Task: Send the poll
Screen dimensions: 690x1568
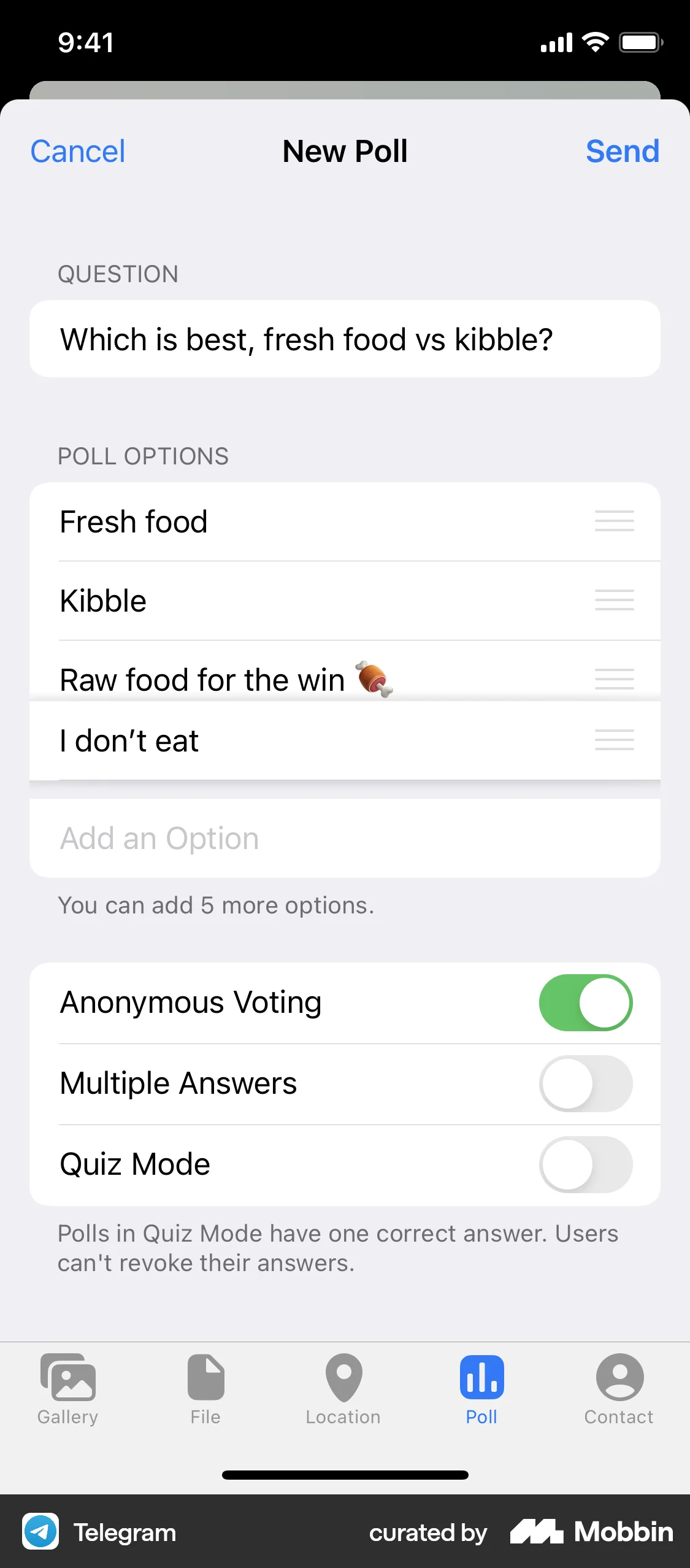Action: [623, 152]
